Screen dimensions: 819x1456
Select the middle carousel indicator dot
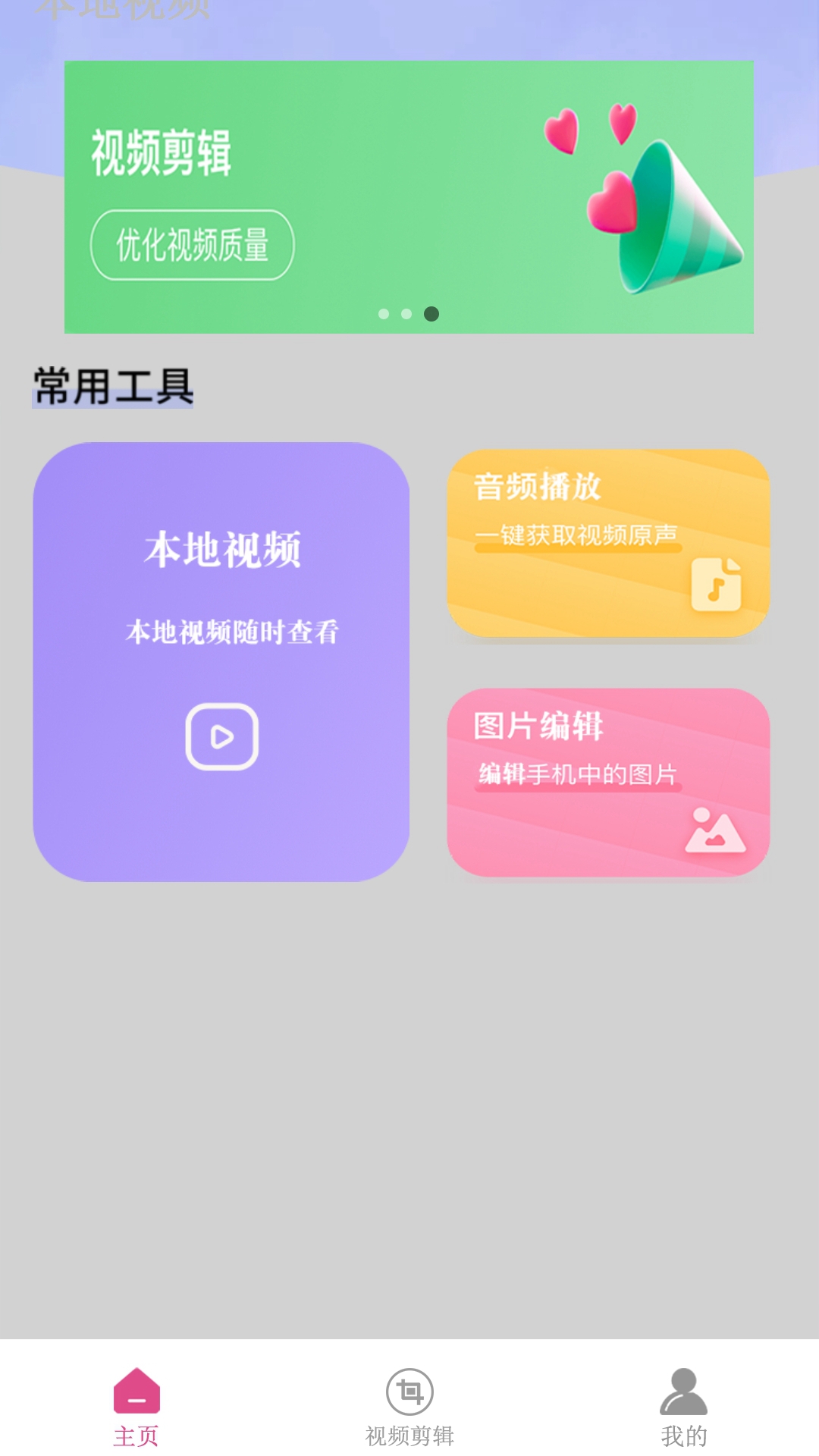(409, 313)
